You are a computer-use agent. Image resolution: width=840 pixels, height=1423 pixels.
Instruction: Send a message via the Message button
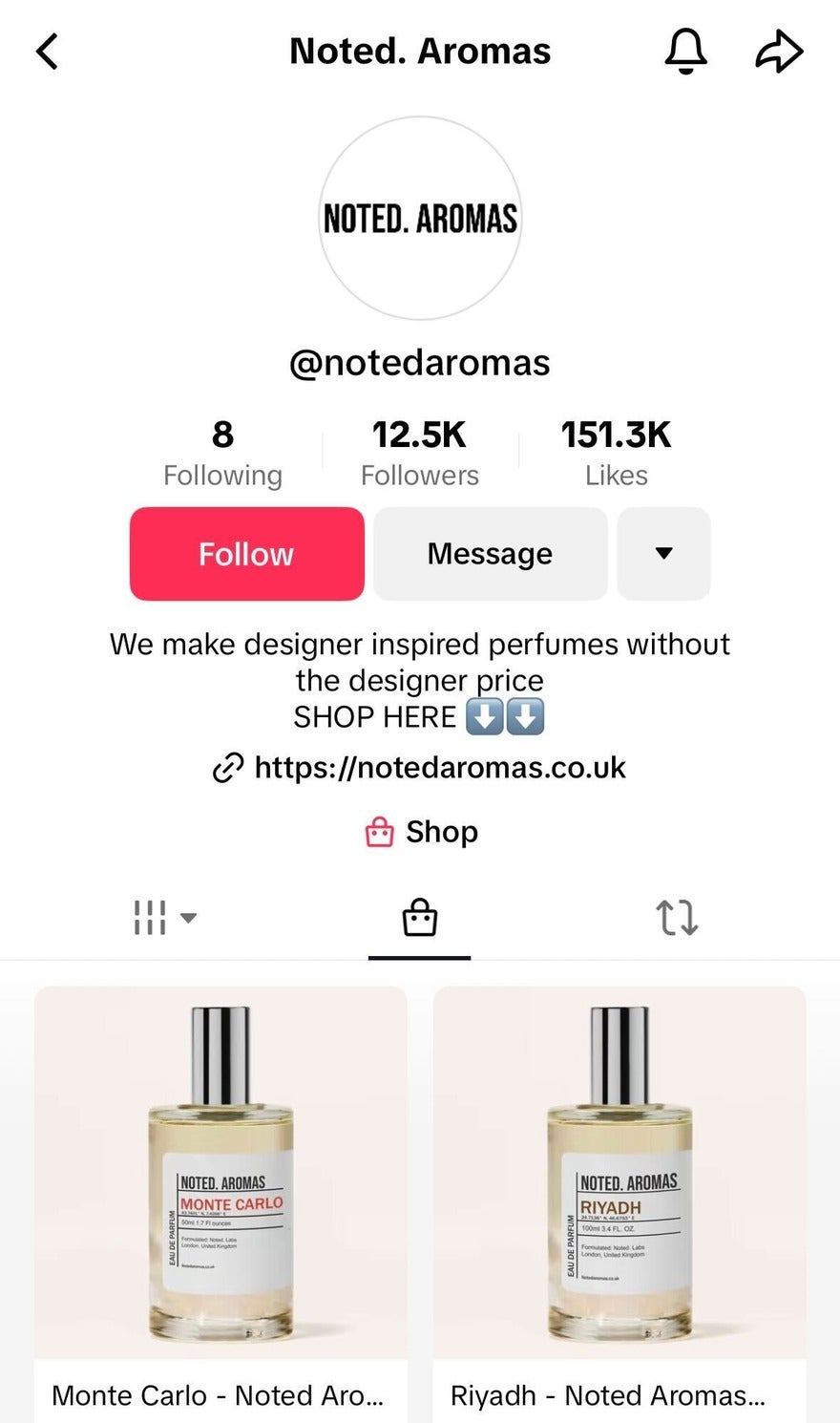(x=490, y=554)
